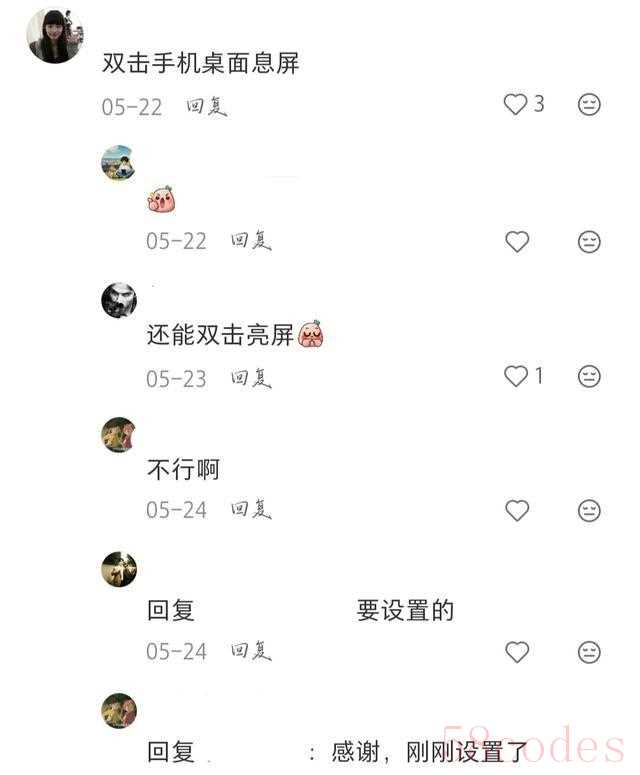Dislike the reply 要设置的
Image resolution: width=640 pixels, height=775 pixels.
click(x=590, y=652)
